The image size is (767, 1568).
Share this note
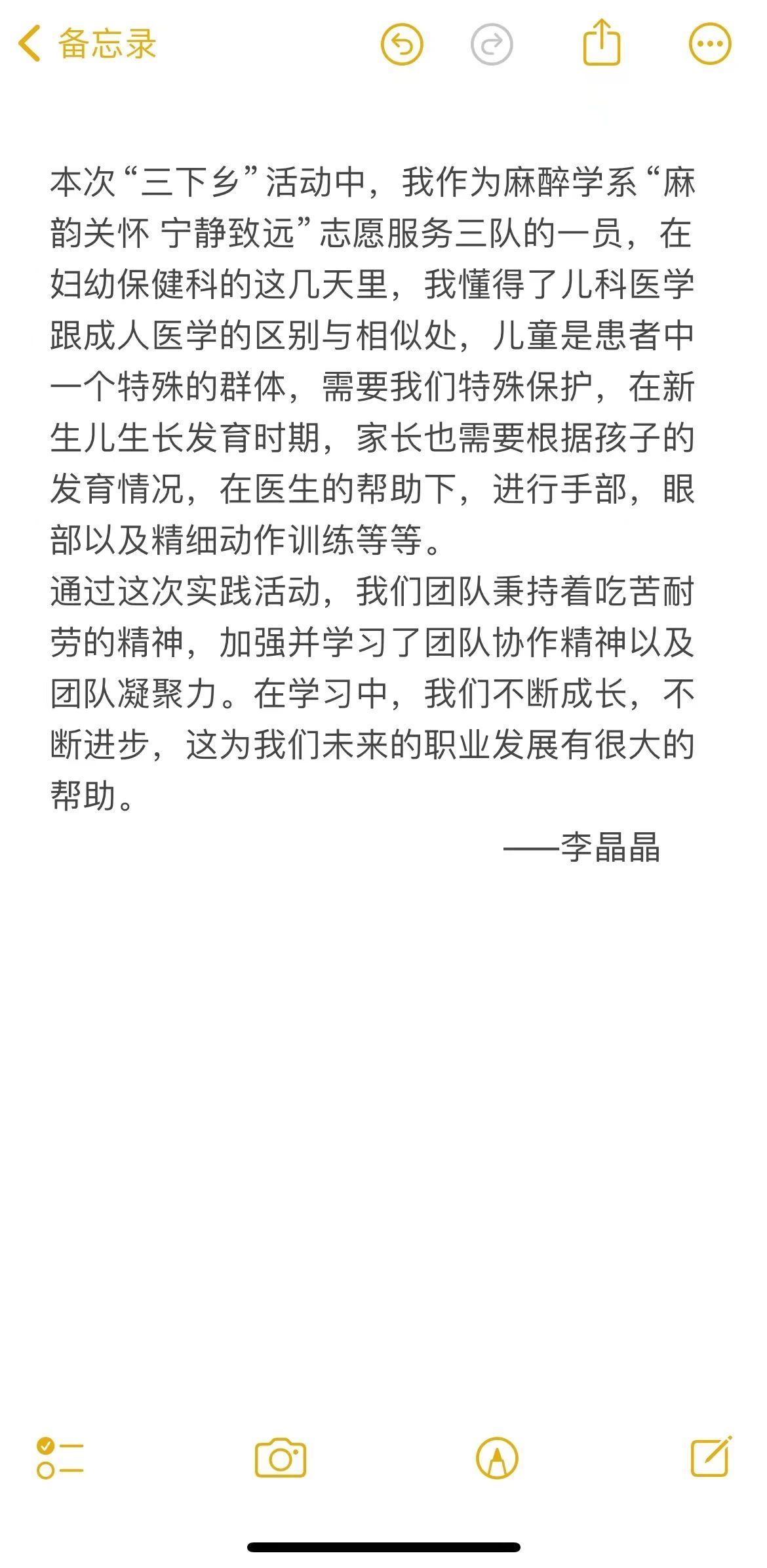tap(602, 43)
